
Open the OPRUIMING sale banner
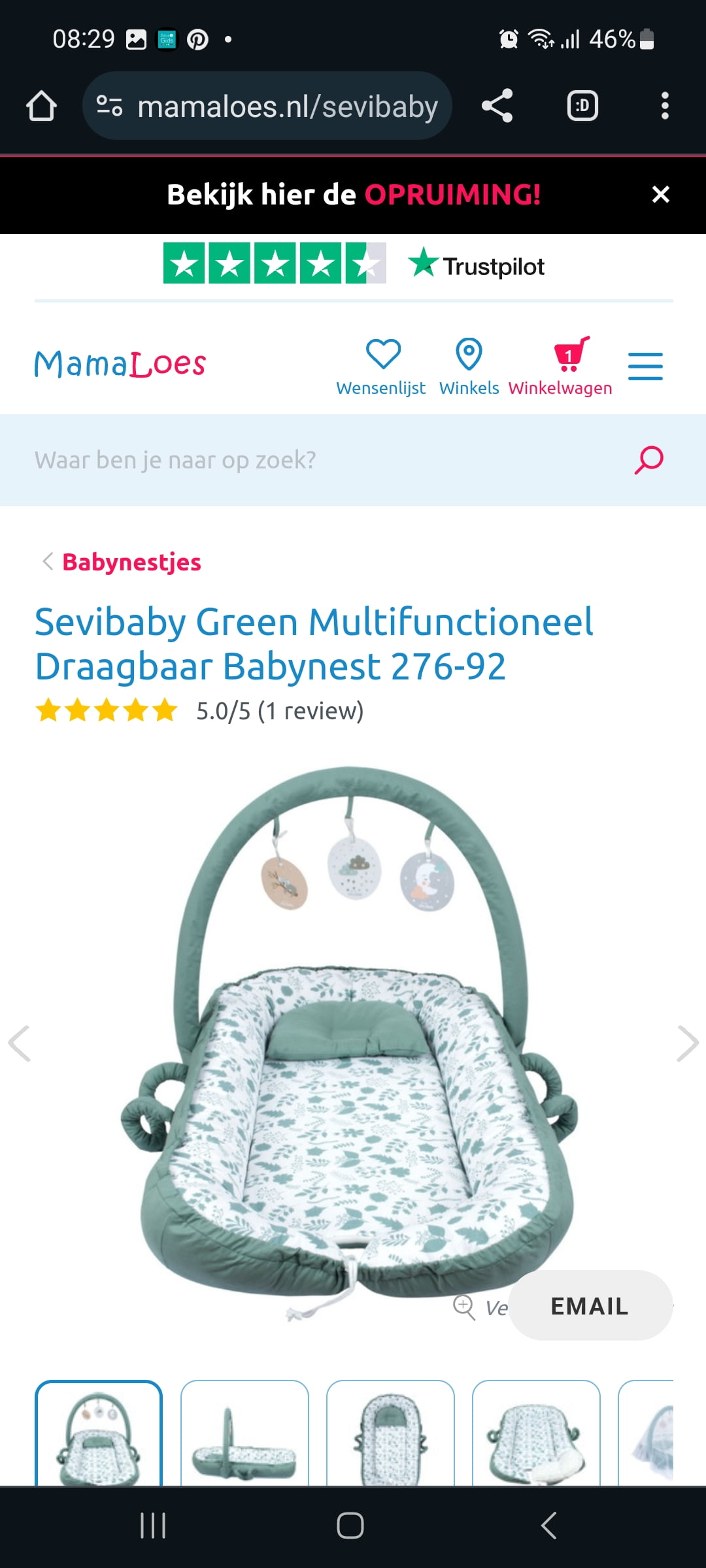353,195
